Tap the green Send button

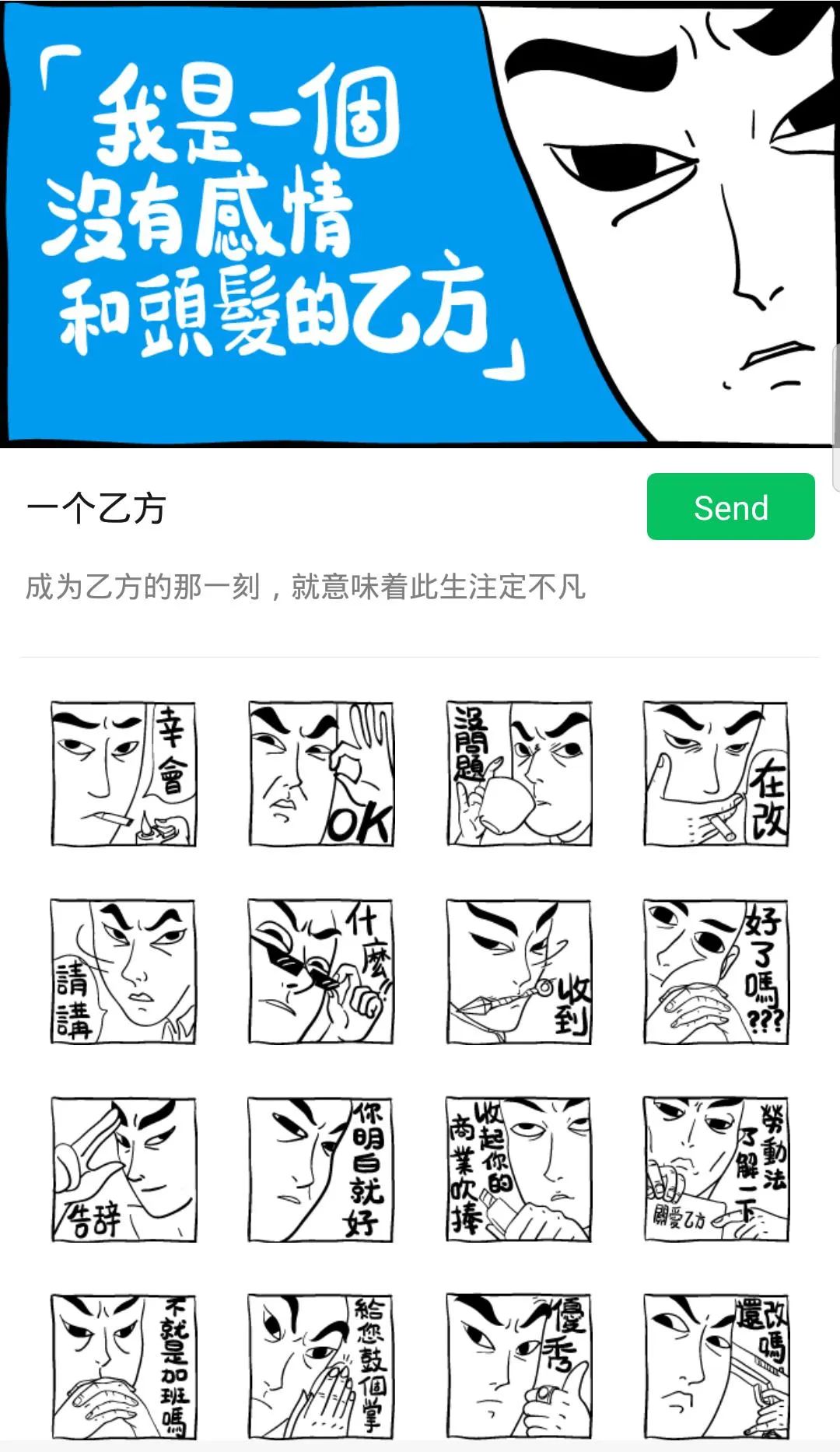tap(730, 507)
